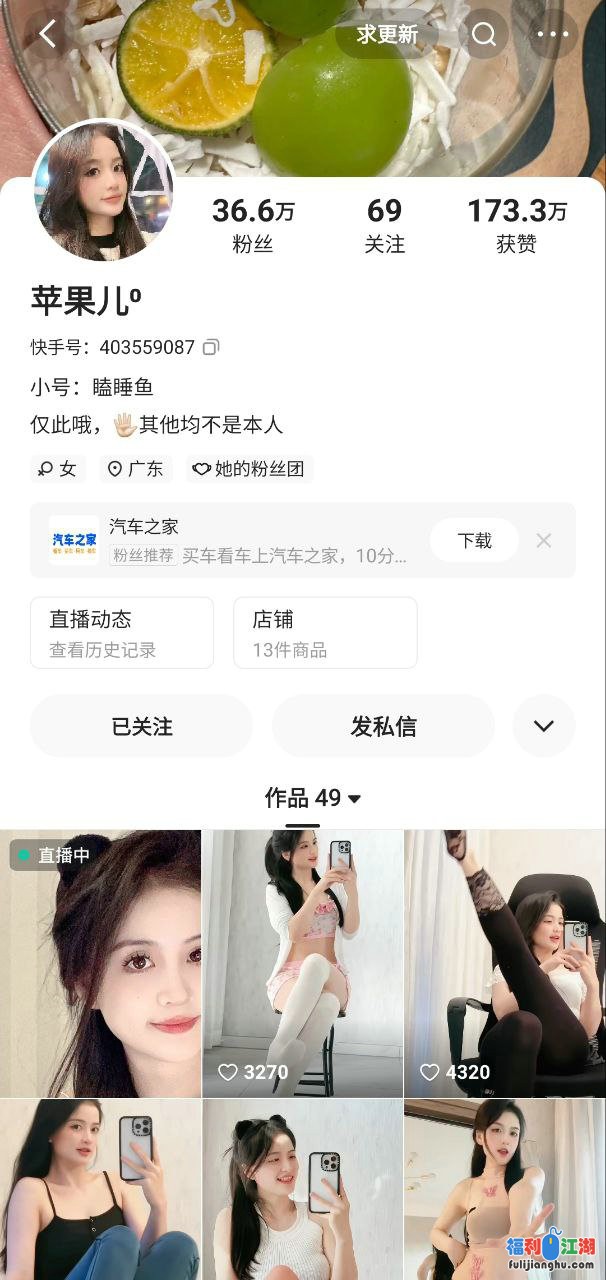Open 她的粉丝团 fan club chip
The height and width of the screenshot is (1280, 606).
(x=250, y=468)
